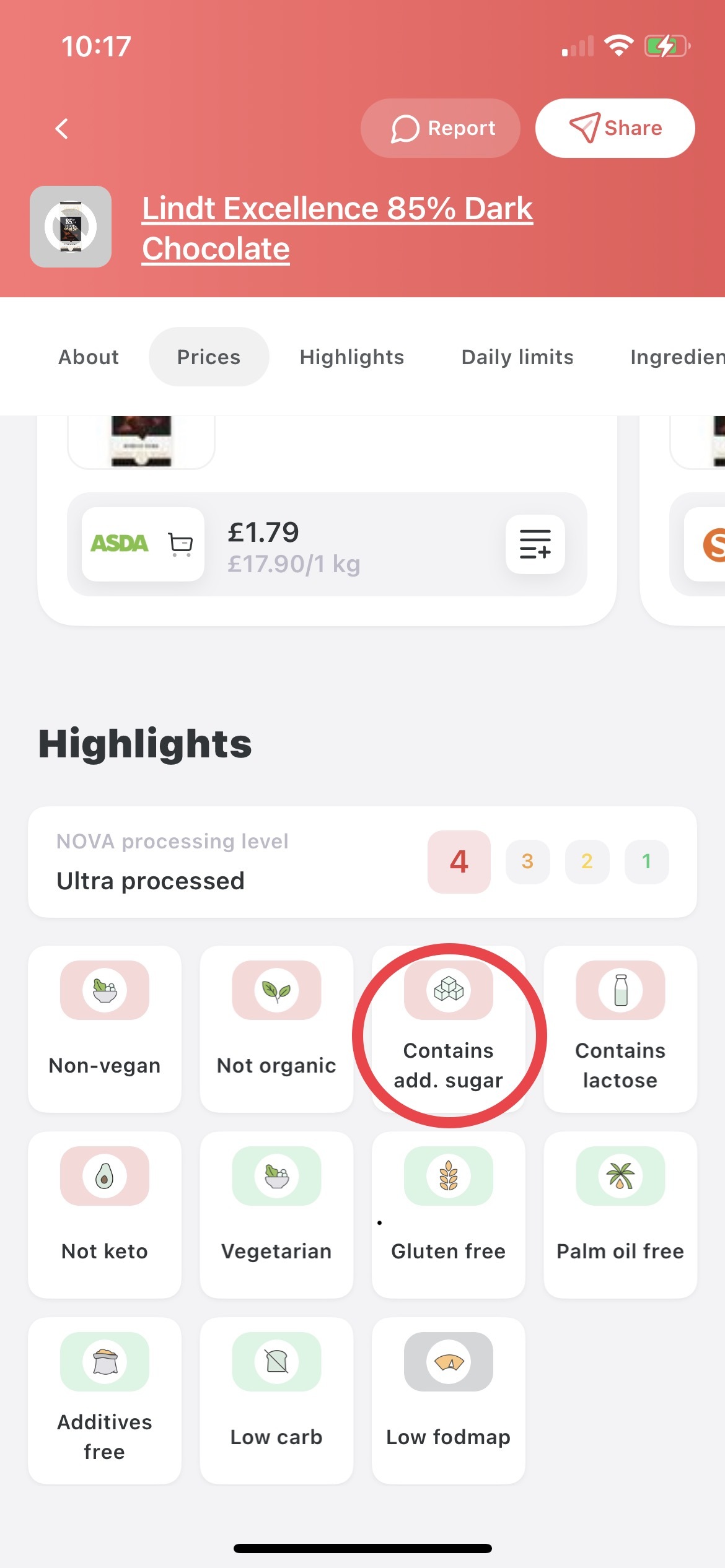Screen dimensions: 725x1568
Task: Add the ASDA £1.79 offer to list
Action: coord(535,544)
